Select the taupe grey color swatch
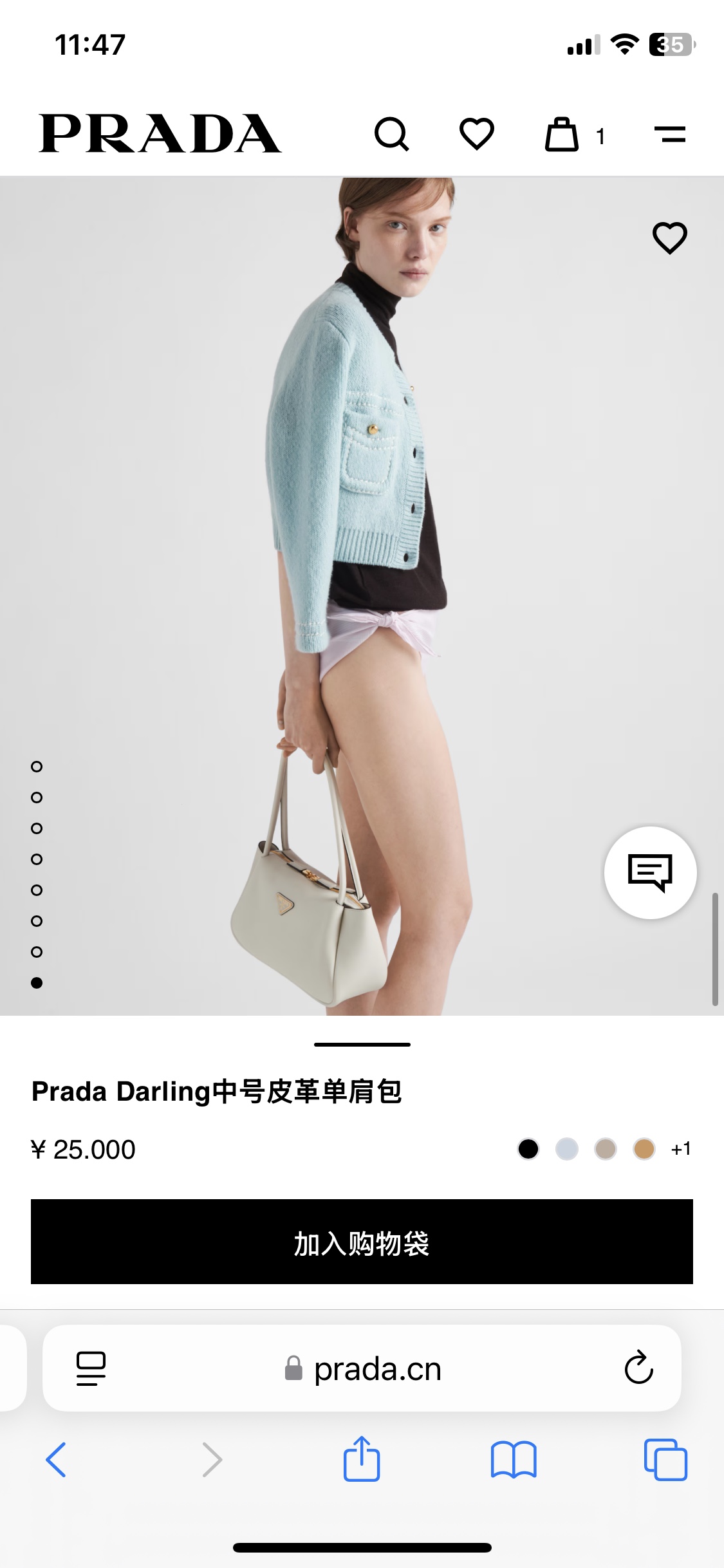Viewport: 724px width, 1568px height. (606, 1149)
